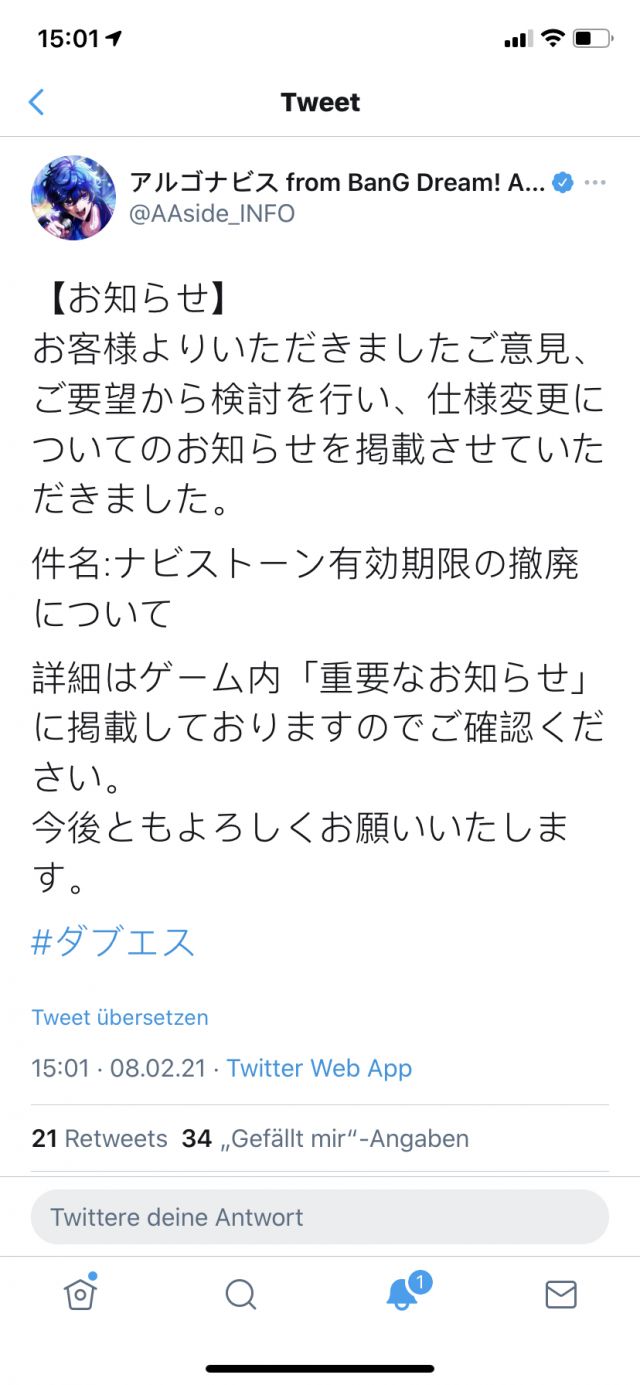
Task: Open the tweet's overflow menu
Action: [x=595, y=183]
